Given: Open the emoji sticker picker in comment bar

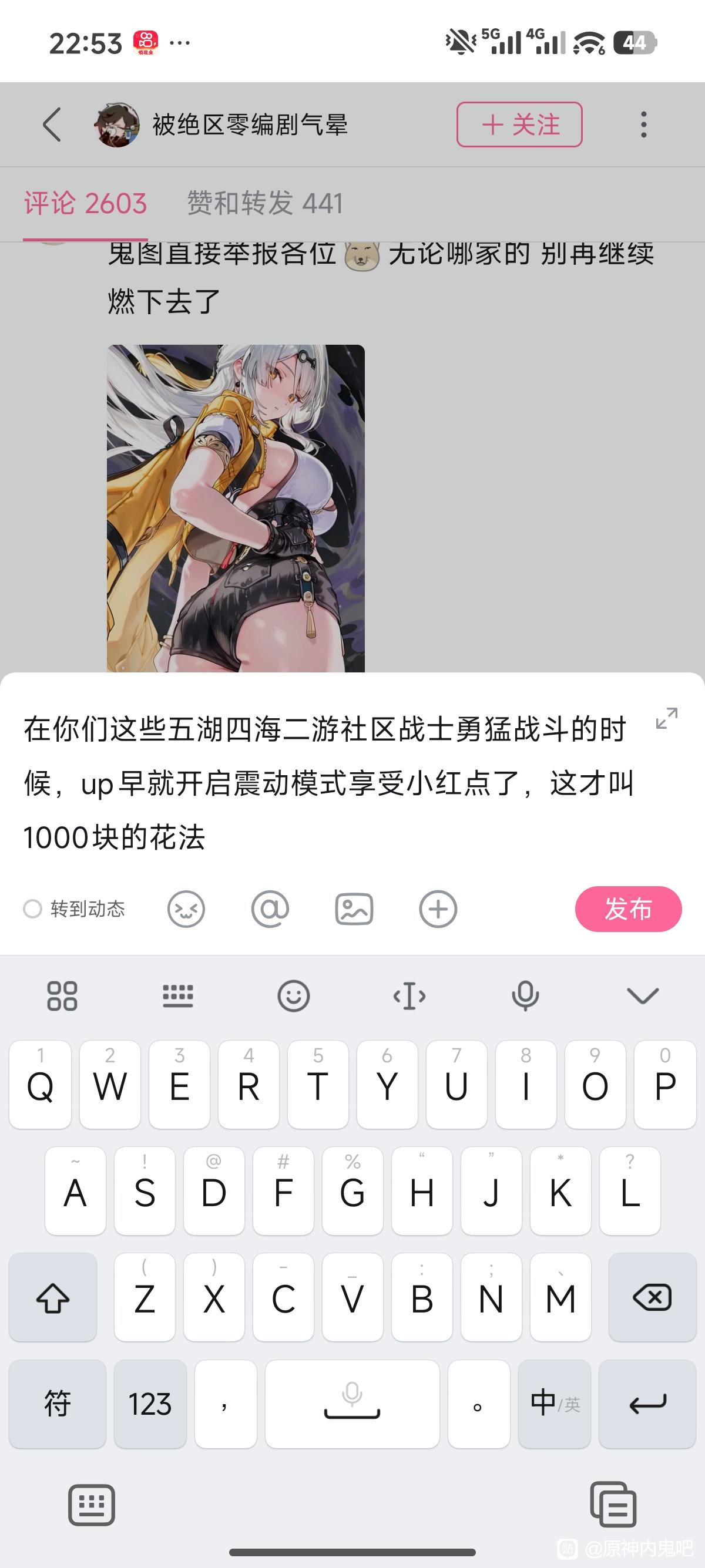Looking at the screenshot, I should pyautogui.click(x=186, y=909).
